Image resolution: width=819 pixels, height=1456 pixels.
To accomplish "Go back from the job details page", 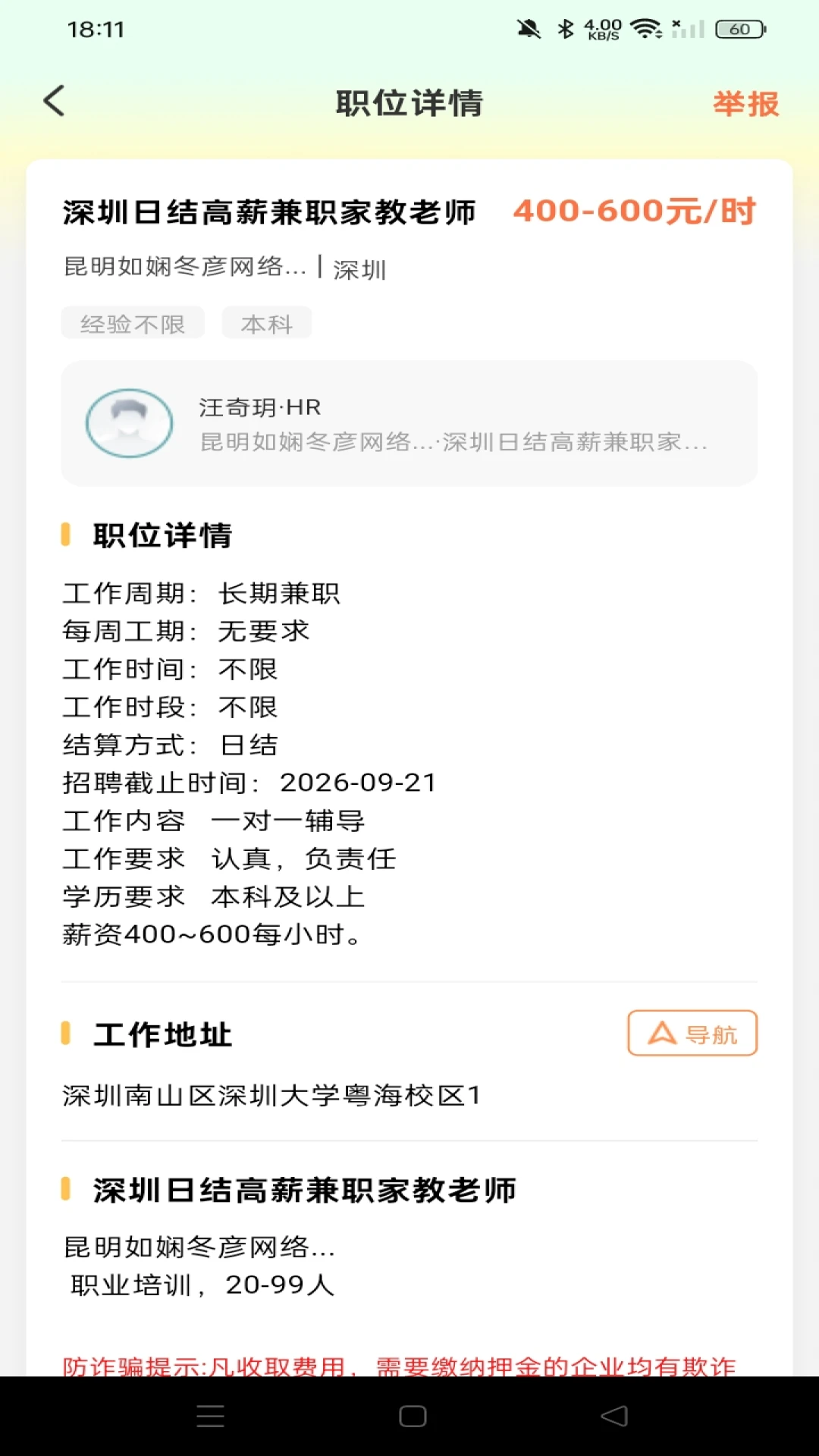I will (55, 102).
